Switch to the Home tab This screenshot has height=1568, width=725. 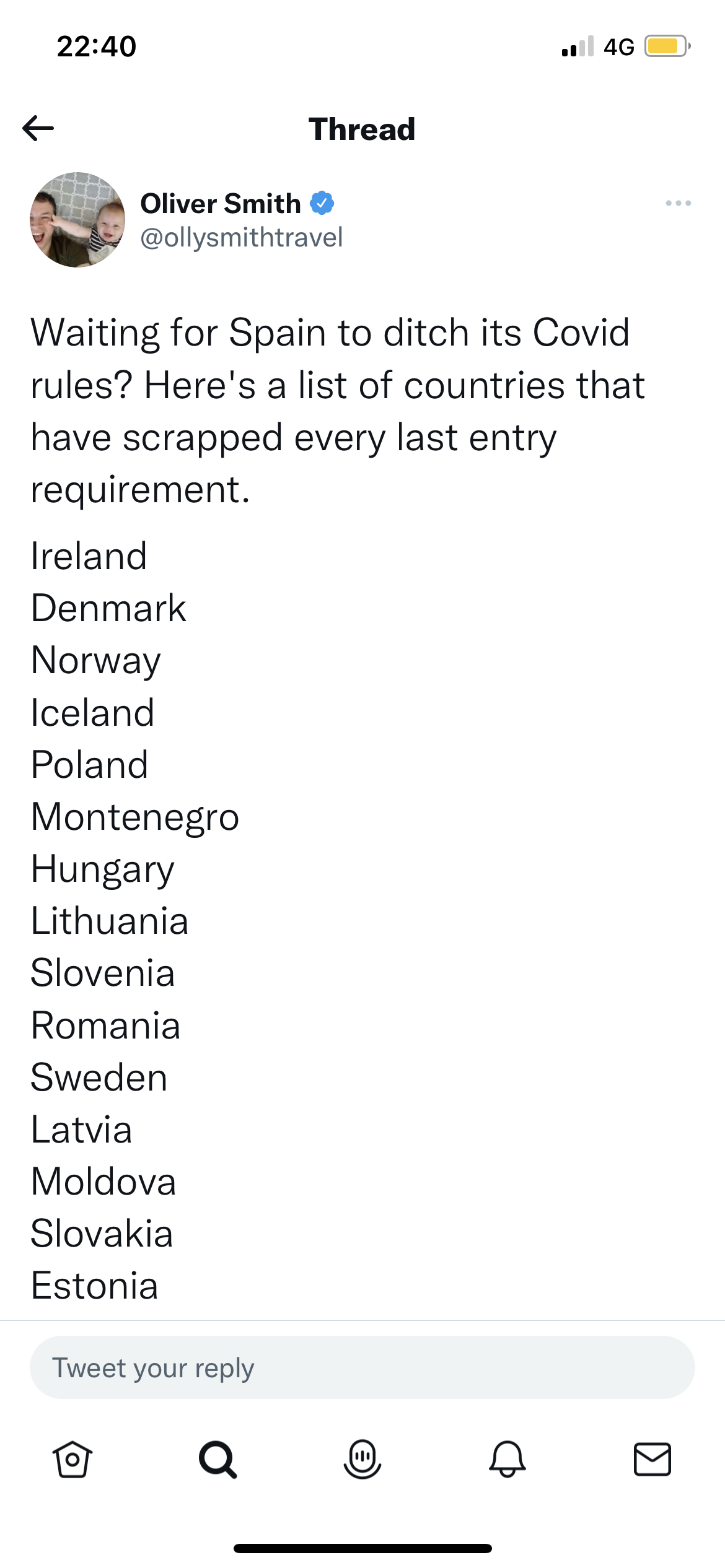coord(72,1459)
